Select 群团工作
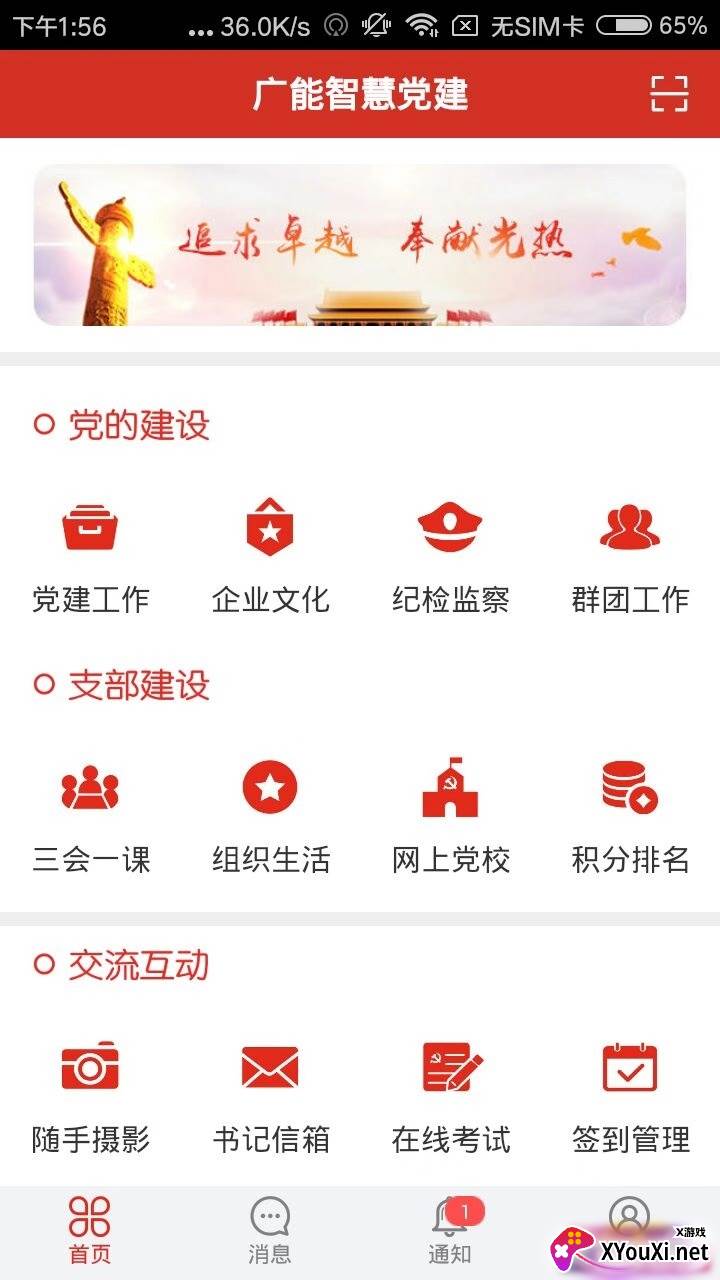 coord(630,553)
